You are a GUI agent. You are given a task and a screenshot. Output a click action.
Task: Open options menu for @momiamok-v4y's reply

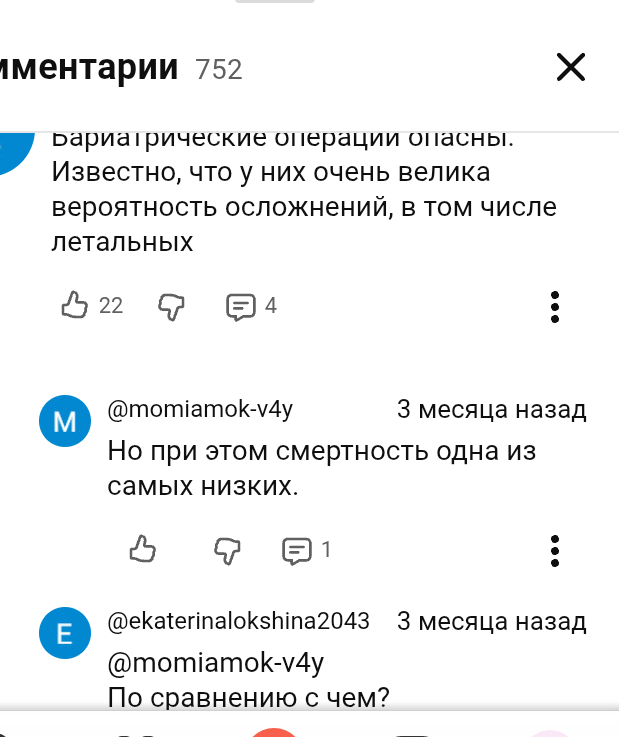click(555, 549)
